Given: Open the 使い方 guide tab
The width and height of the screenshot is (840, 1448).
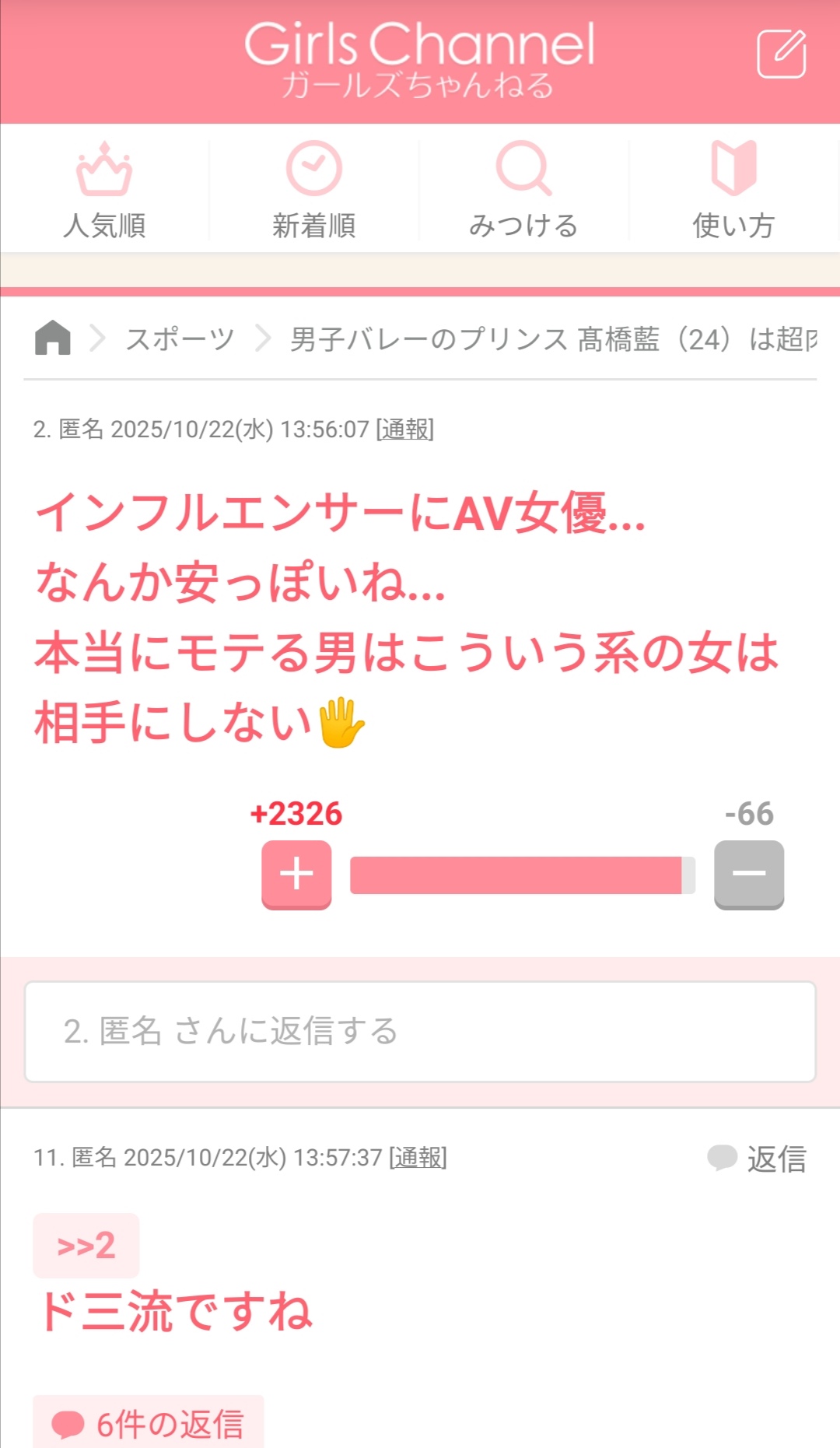Looking at the screenshot, I should pyautogui.click(x=733, y=191).
